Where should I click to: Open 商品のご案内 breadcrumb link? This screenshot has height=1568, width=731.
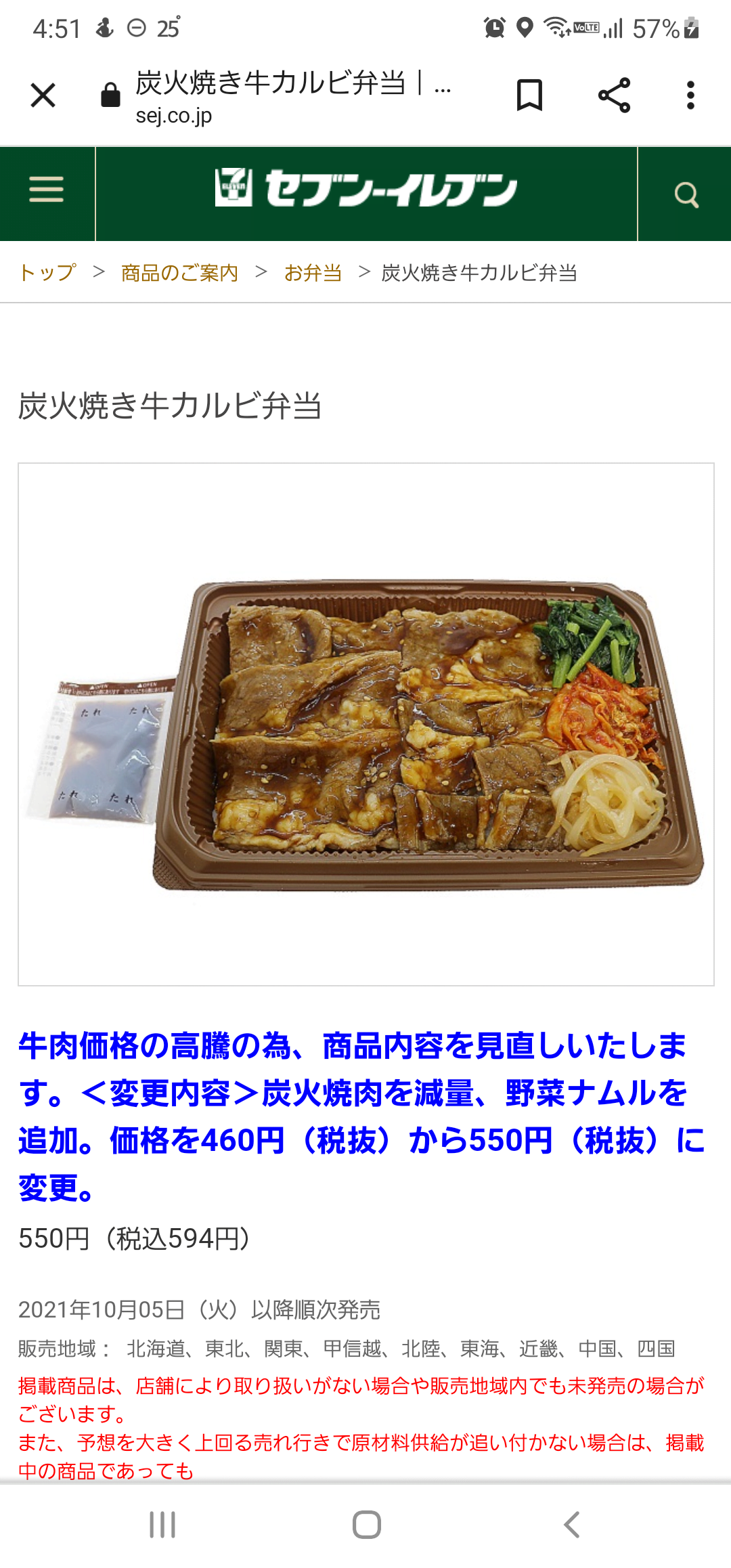coord(179,273)
